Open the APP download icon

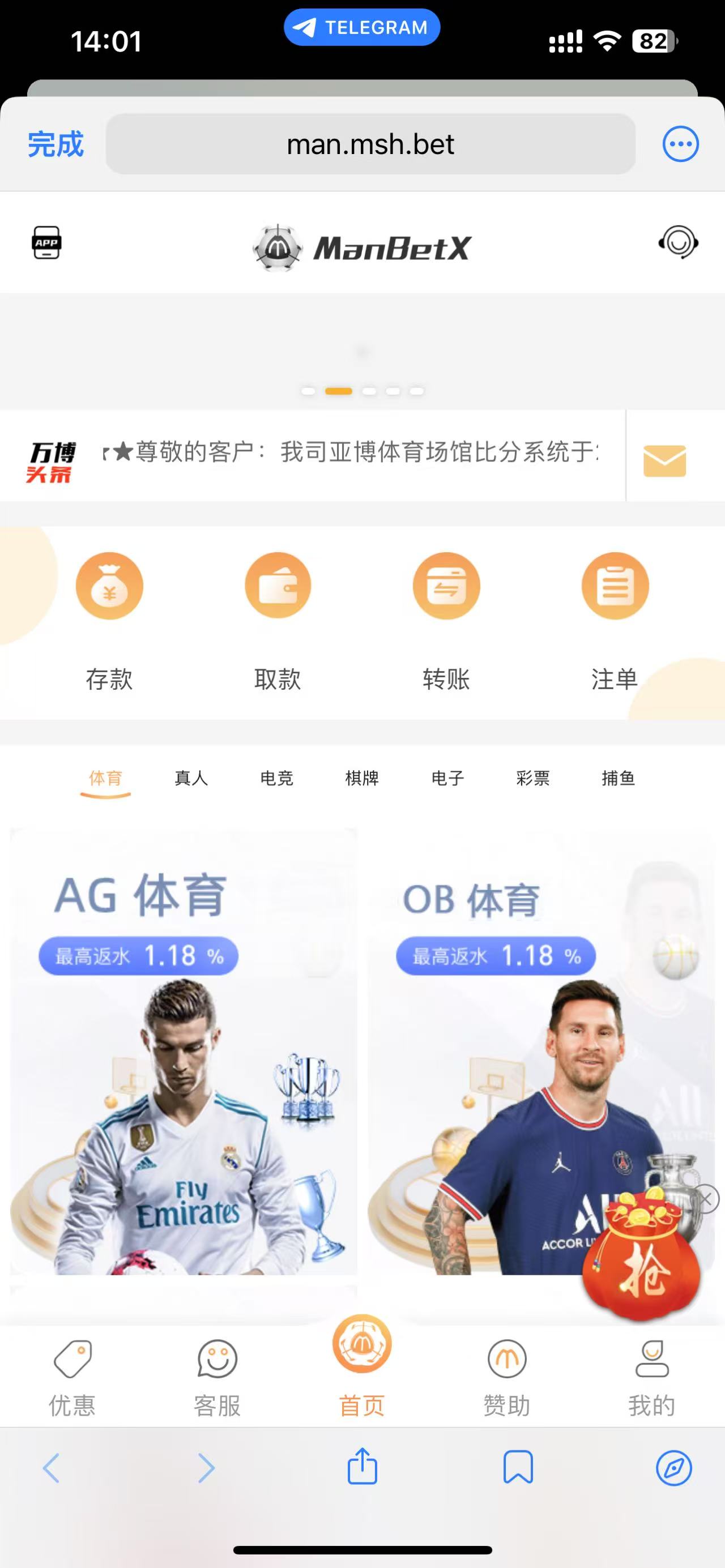[x=46, y=242]
